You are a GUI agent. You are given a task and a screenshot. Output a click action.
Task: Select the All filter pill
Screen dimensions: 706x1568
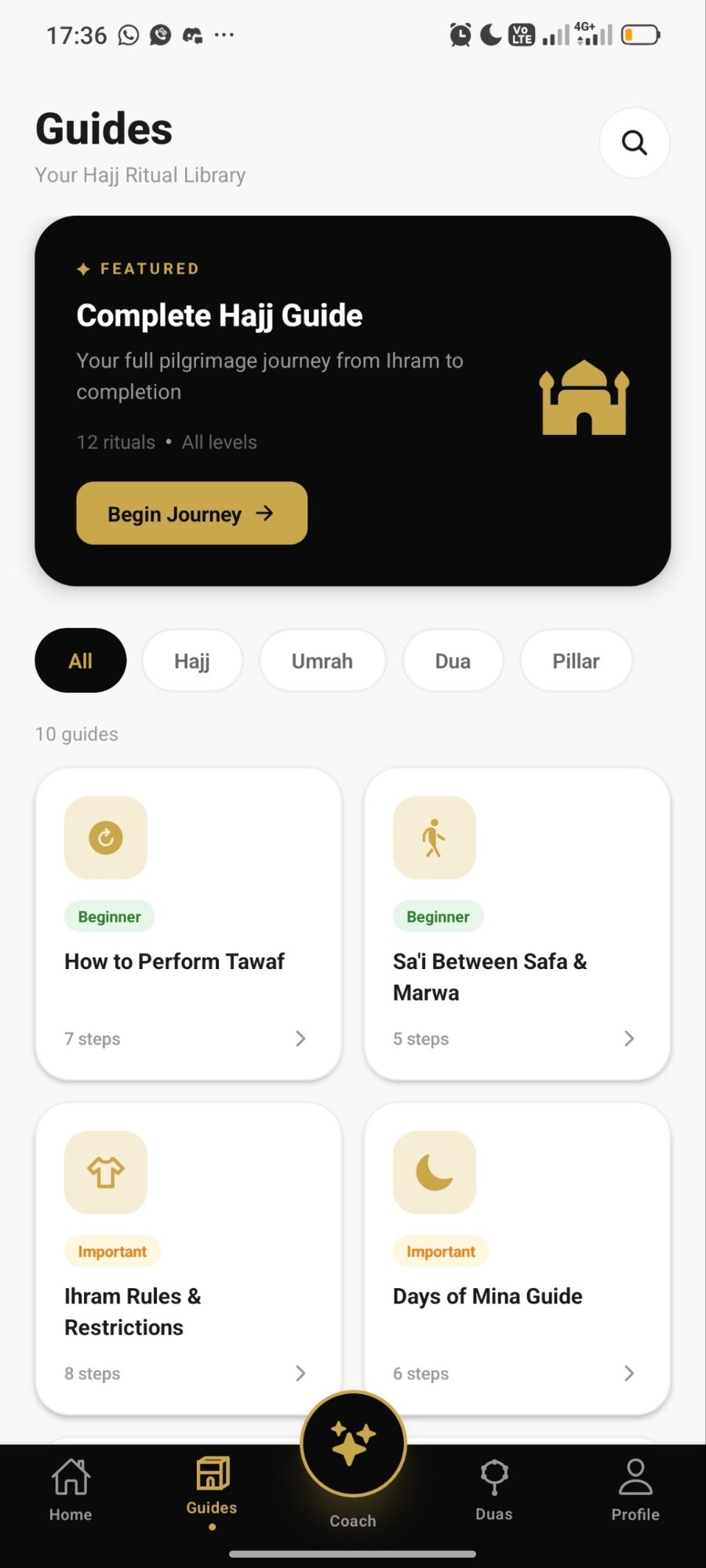pos(80,660)
